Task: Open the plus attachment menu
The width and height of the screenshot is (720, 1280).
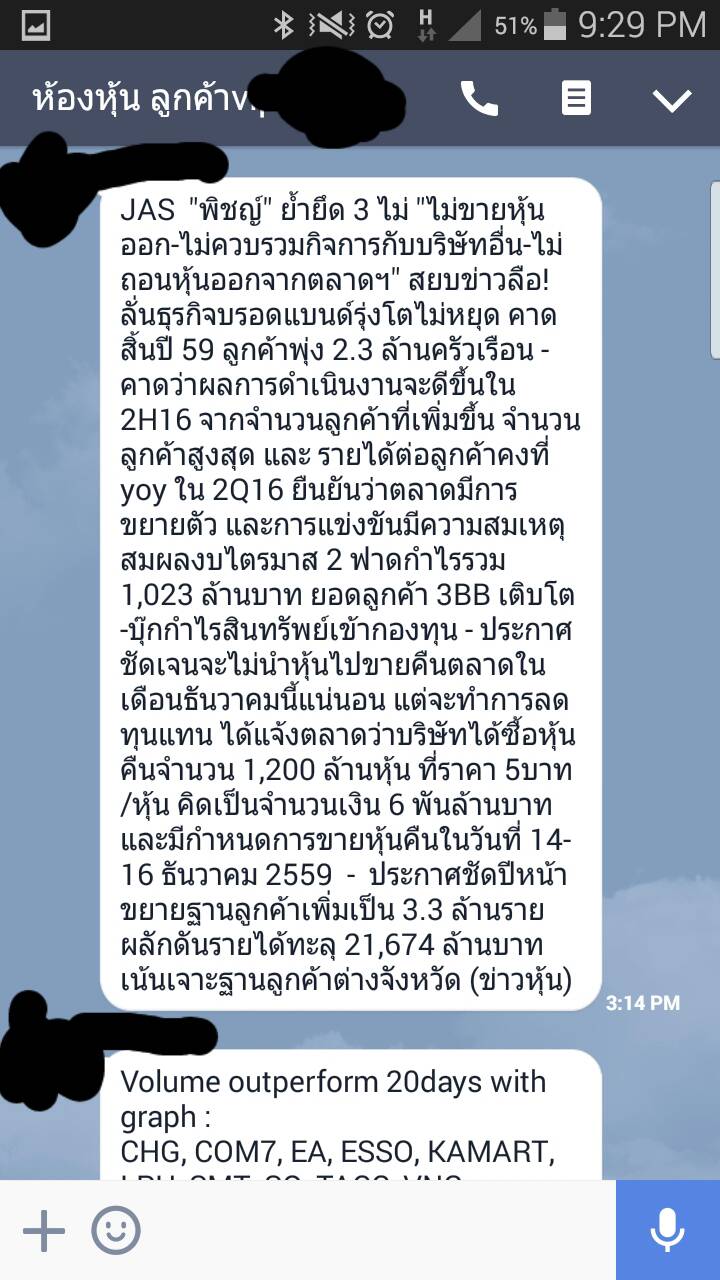Action: coord(44,1231)
